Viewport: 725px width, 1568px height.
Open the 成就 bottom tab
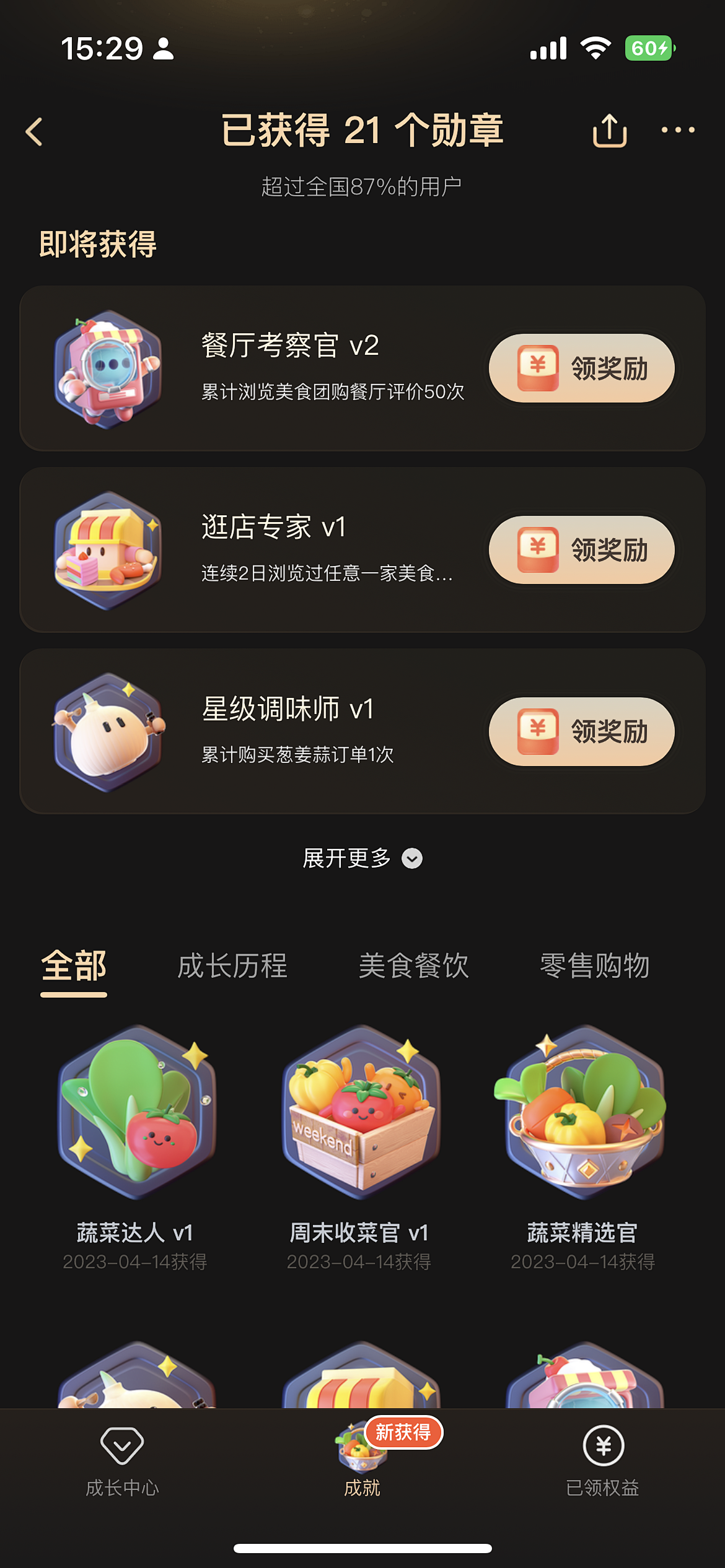click(x=362, y=1460)
